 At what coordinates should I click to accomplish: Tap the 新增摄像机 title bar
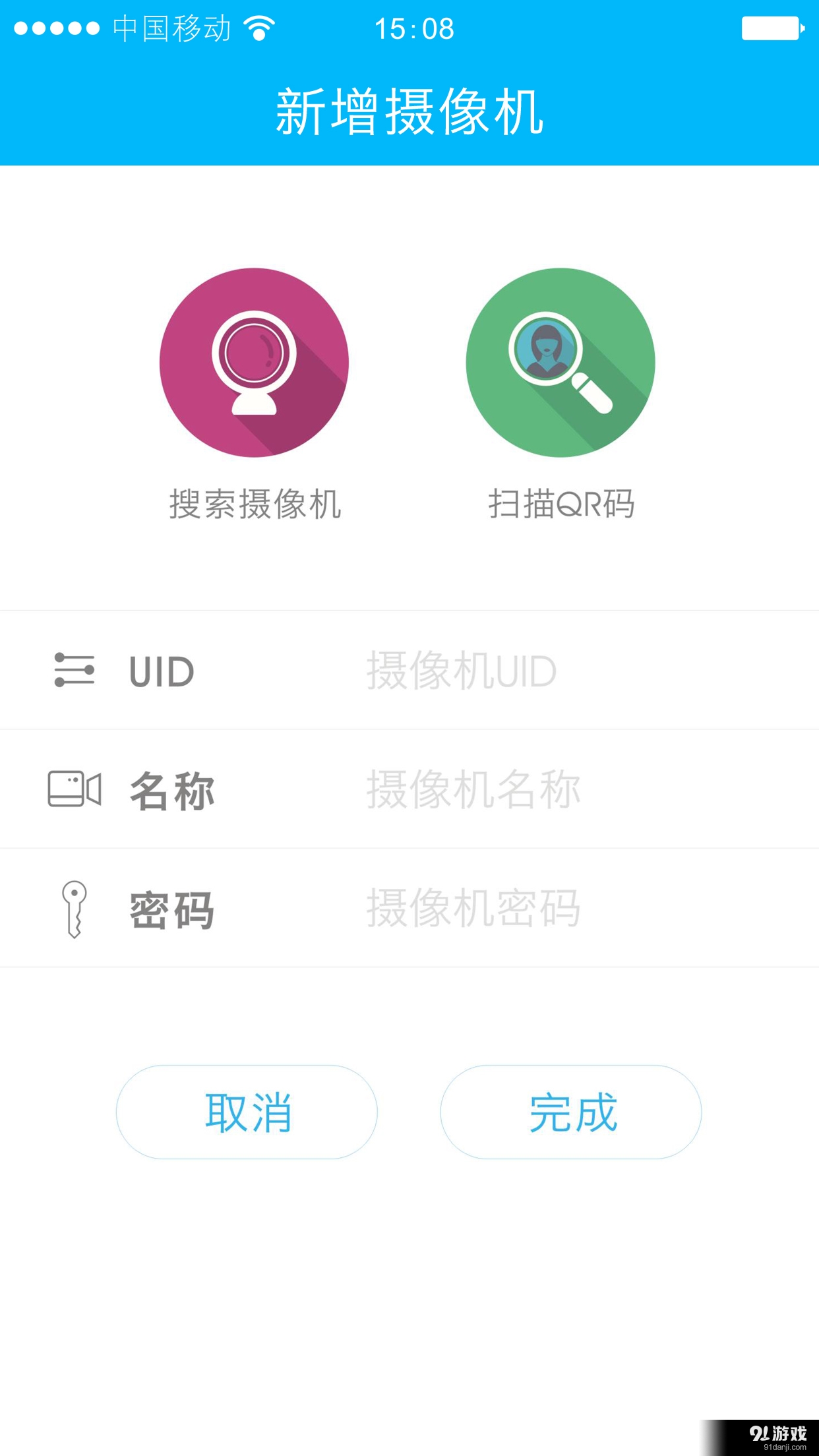point(409,109)
